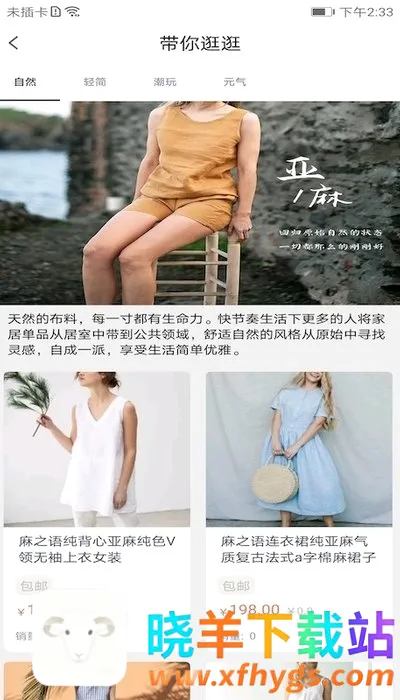Switch to the 潮玩 tab

(165, 82)
